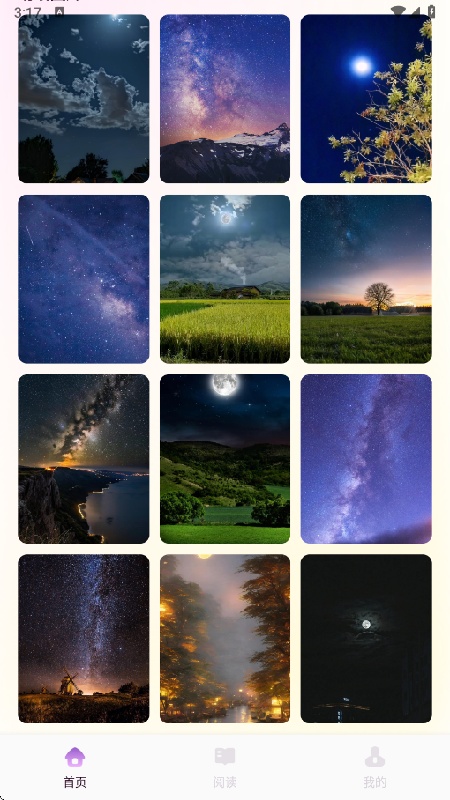Open the bright moon with leafy branches wallpaper
Viewport: 450px width, 800px height.
click(366, 98)
